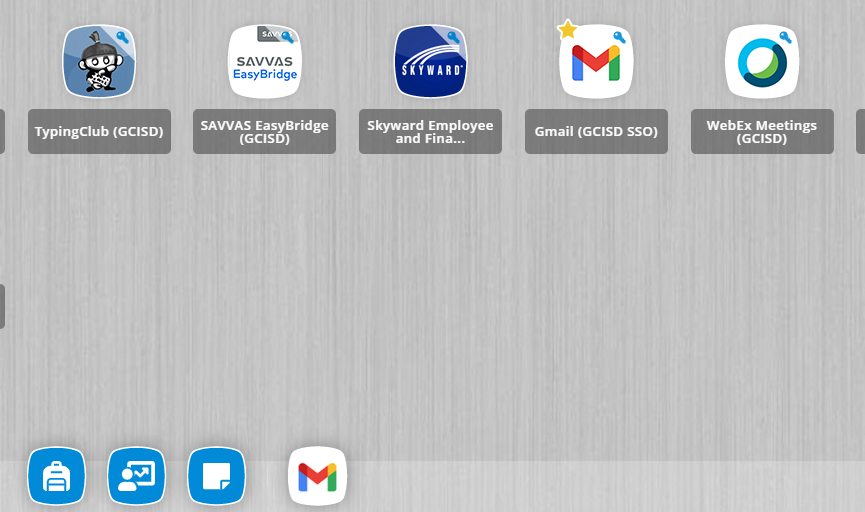Open the TypingClub (GCISD) app
This screenshot has width=865, height=512.
99,62
